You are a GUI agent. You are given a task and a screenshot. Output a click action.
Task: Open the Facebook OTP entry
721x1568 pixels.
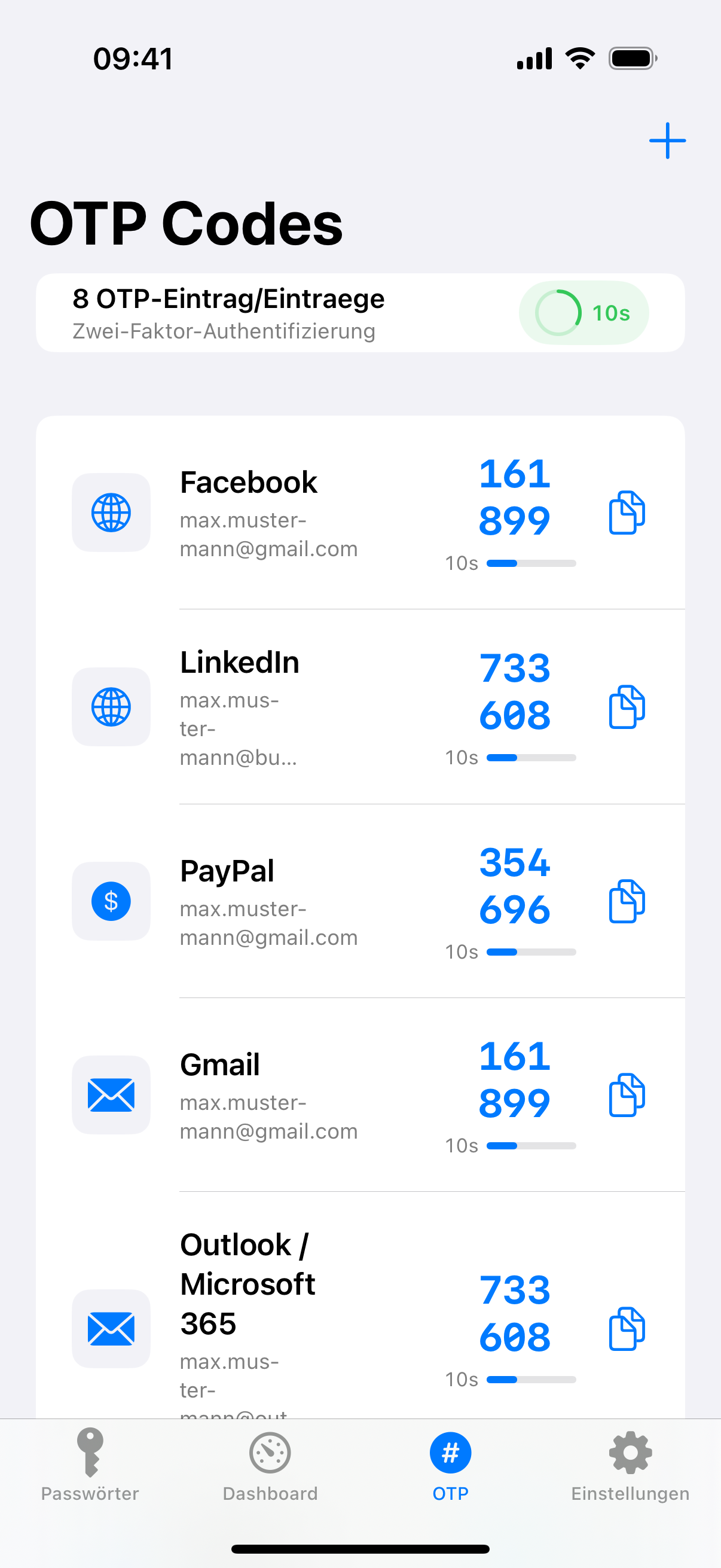coord(268,513)
